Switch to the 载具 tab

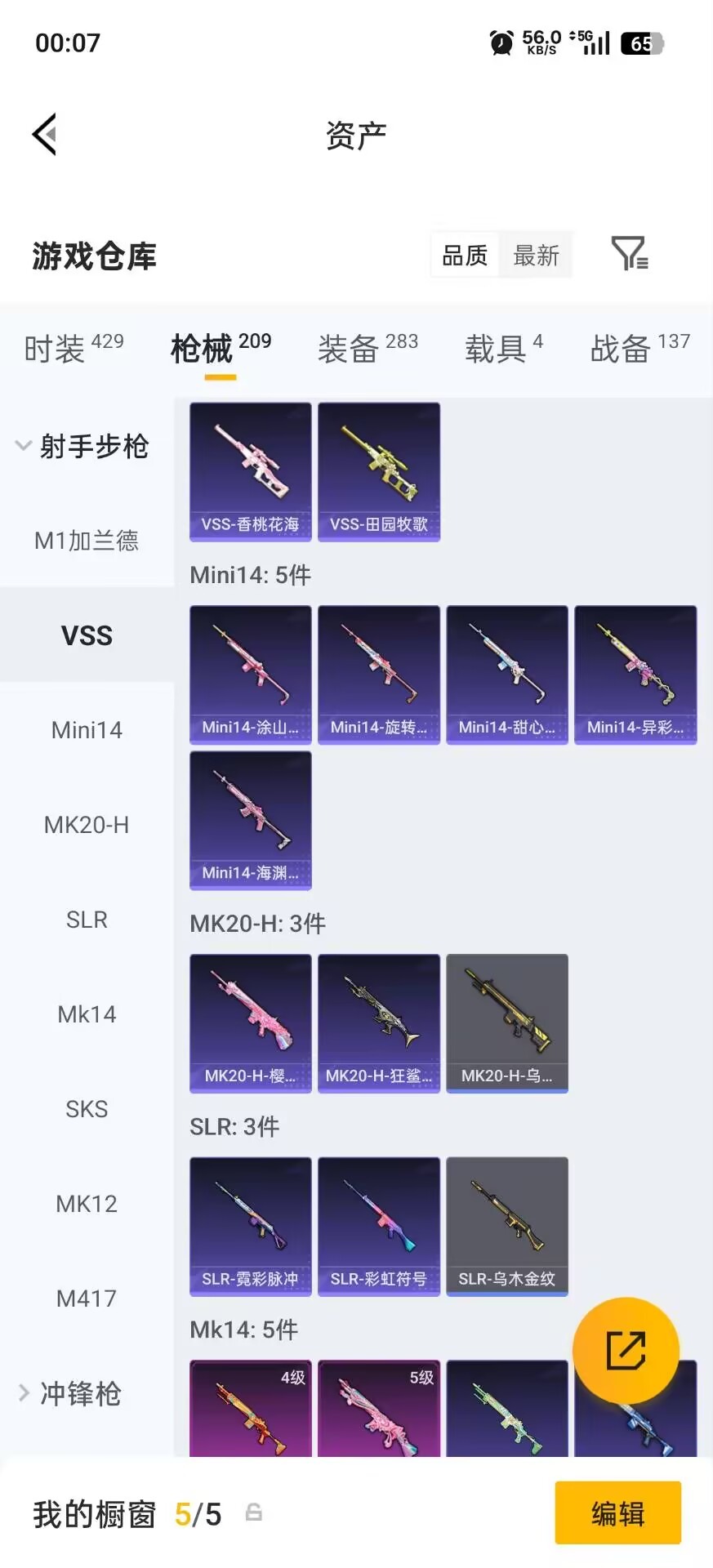pyautogui.click(x=503, y=349)
